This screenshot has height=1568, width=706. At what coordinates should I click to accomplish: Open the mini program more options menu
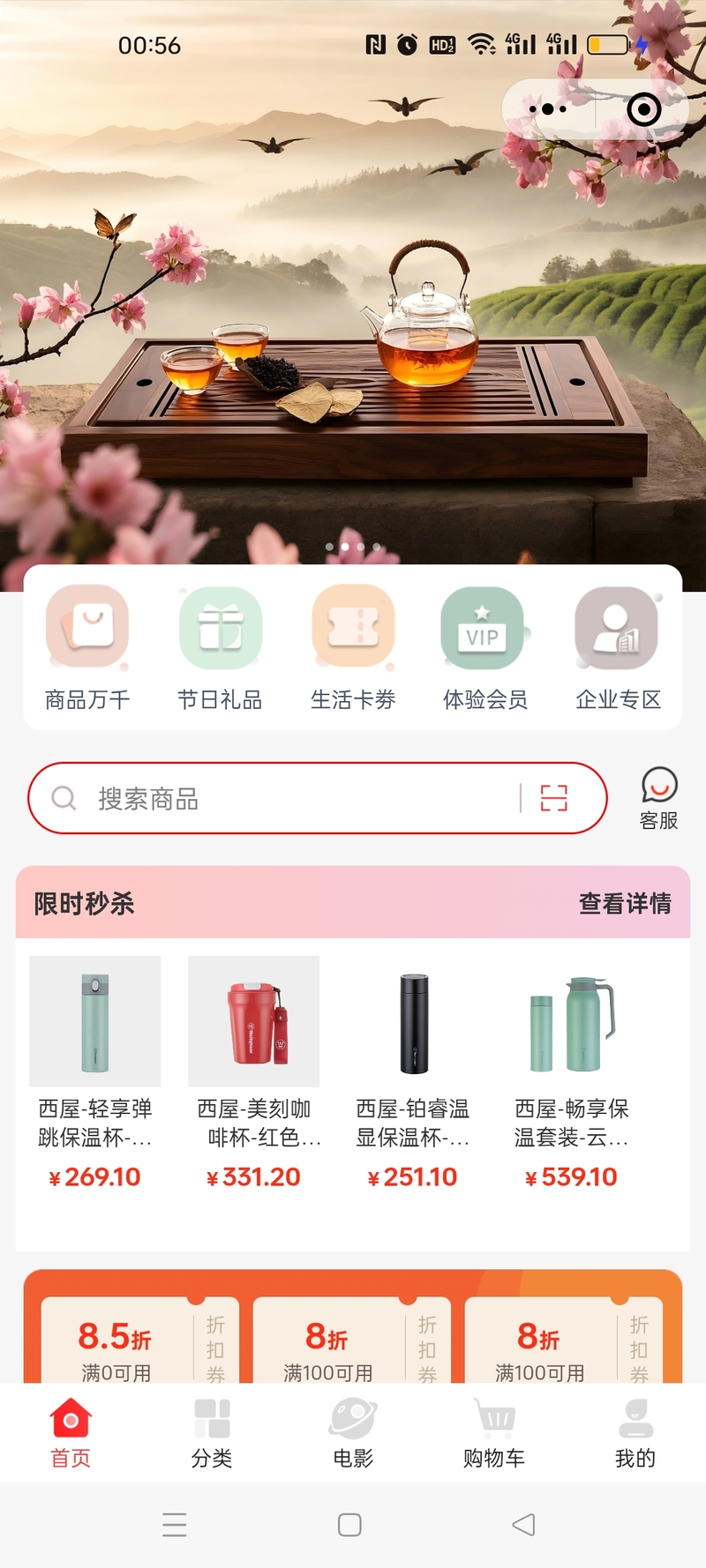coord(548,110)
